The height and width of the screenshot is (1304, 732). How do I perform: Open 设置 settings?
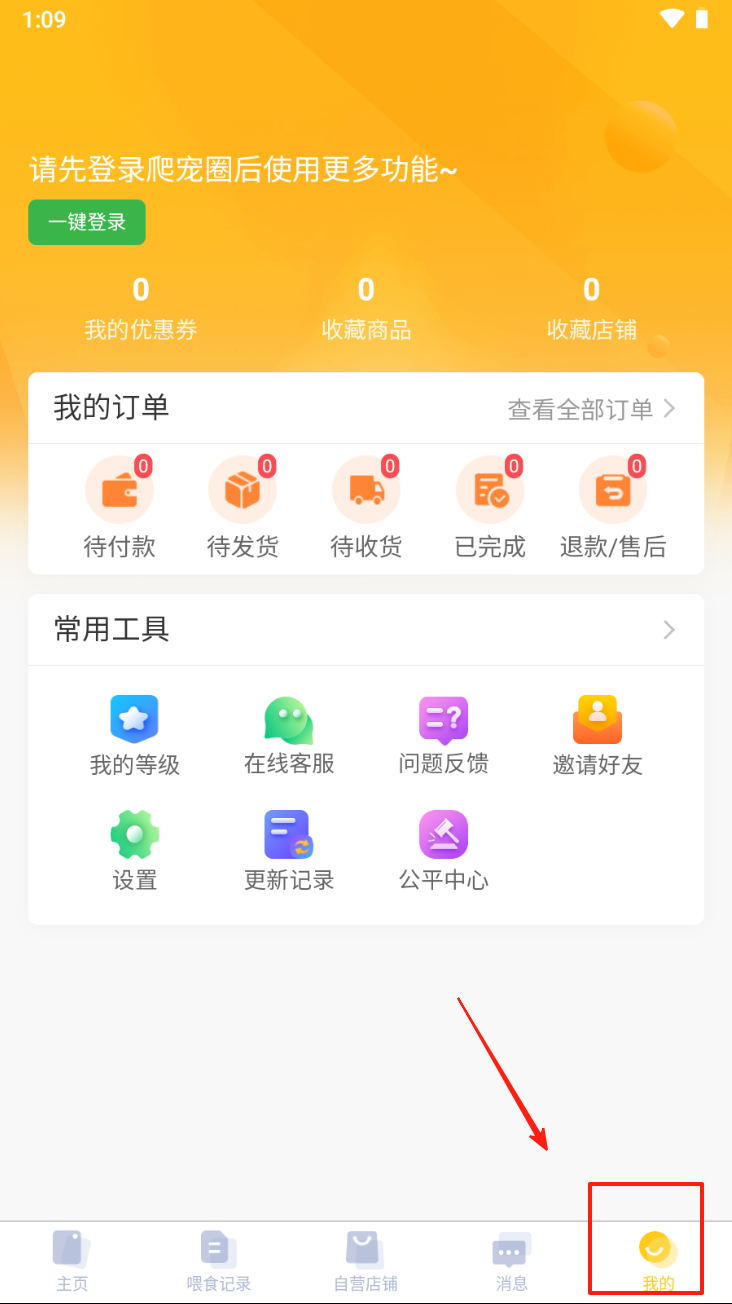tap(135, 852)
